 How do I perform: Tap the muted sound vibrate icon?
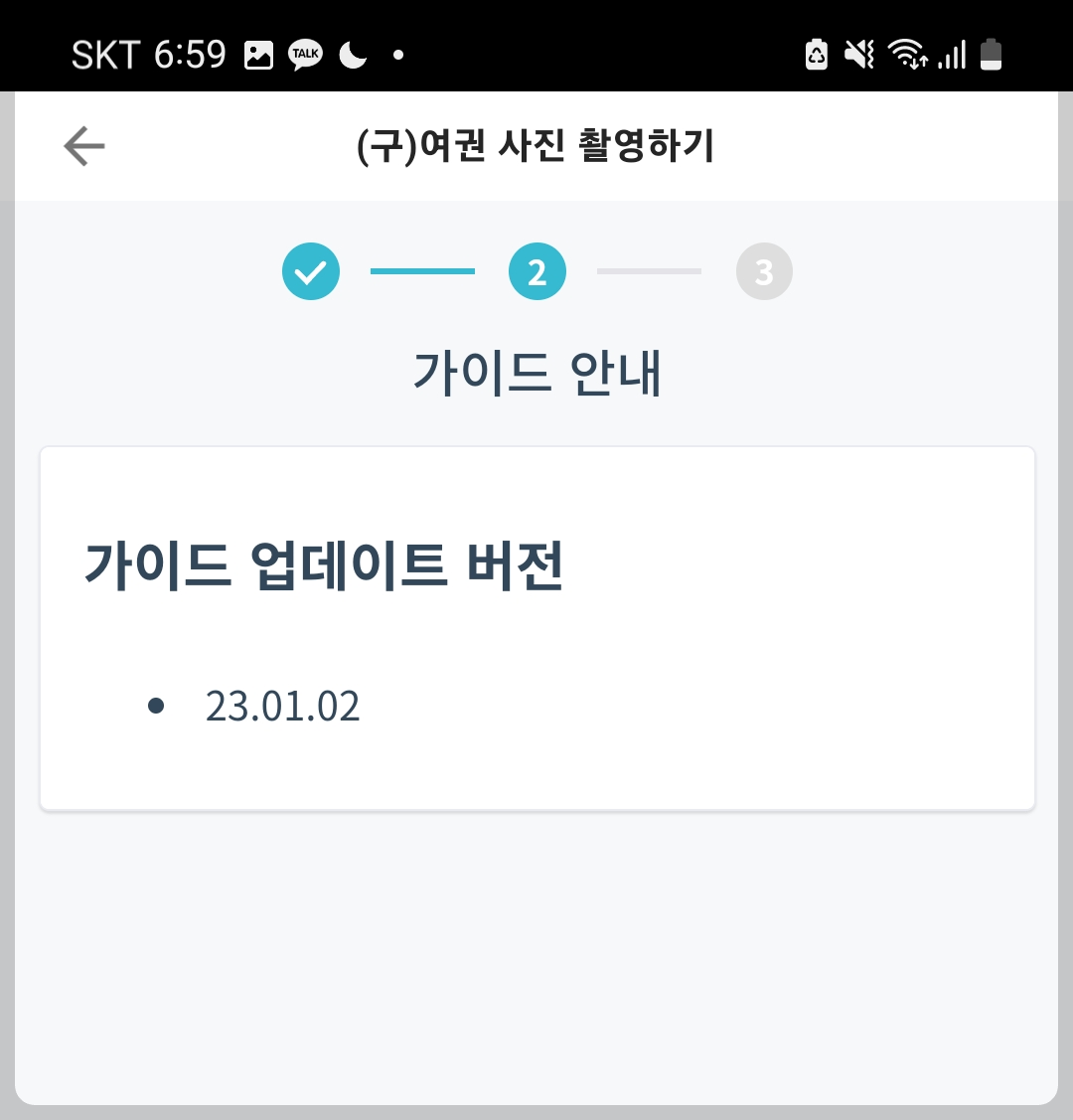pos(858,54)
